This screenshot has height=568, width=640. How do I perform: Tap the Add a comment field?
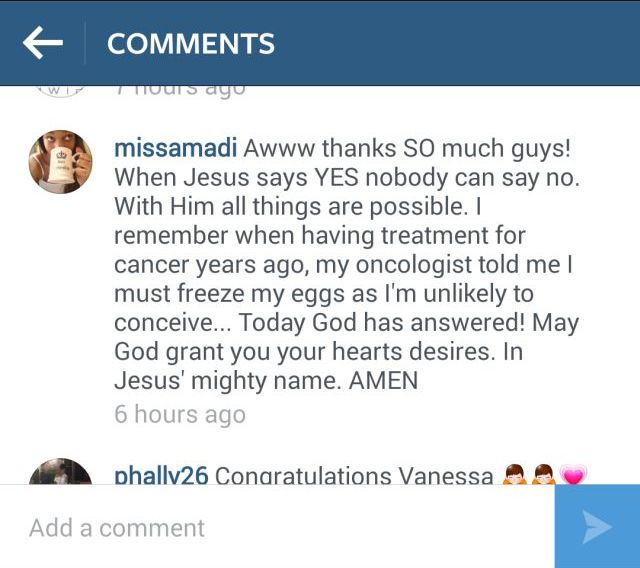pos(280,527)
